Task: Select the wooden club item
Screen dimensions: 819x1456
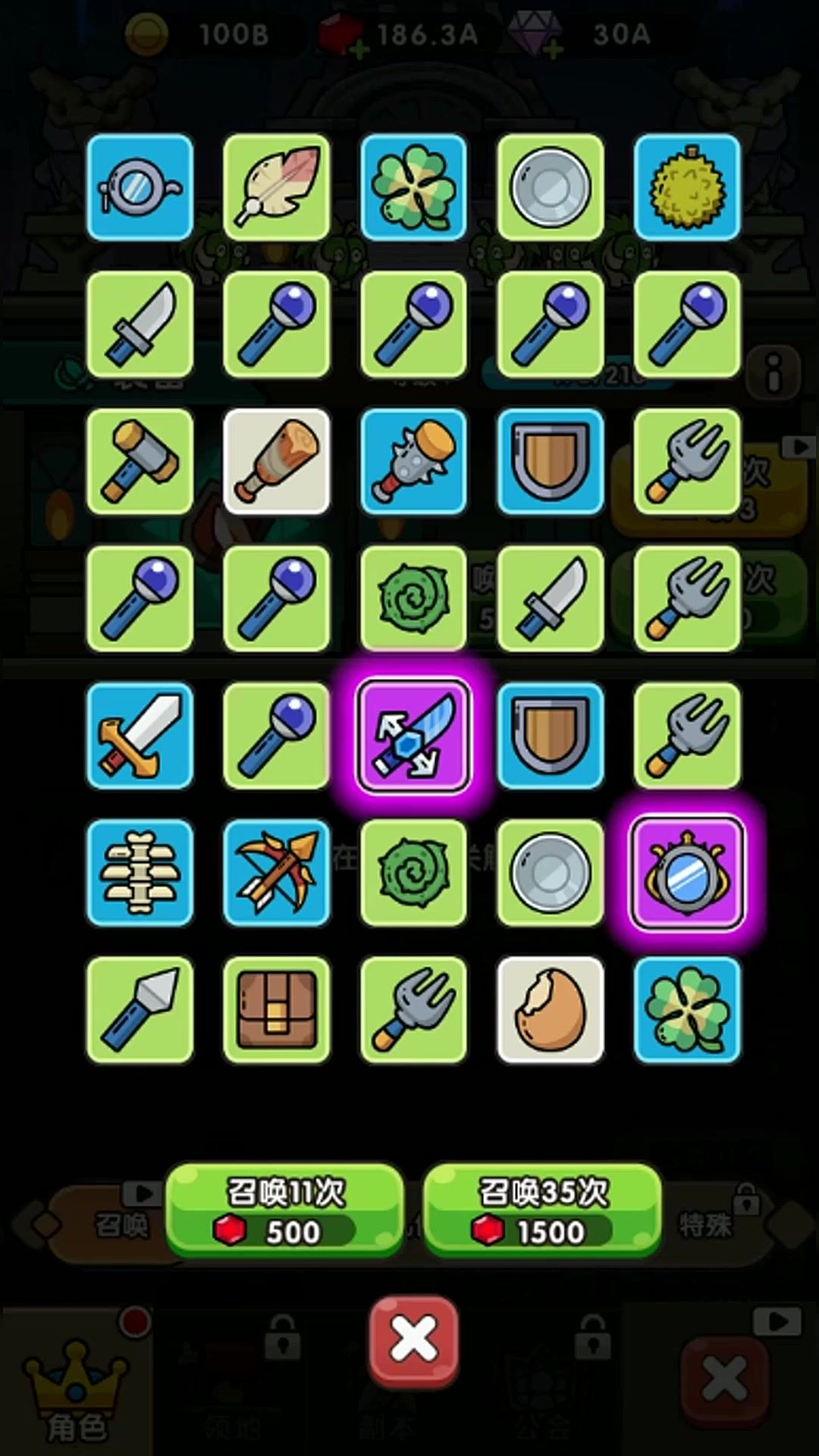Action: (277, 461)
